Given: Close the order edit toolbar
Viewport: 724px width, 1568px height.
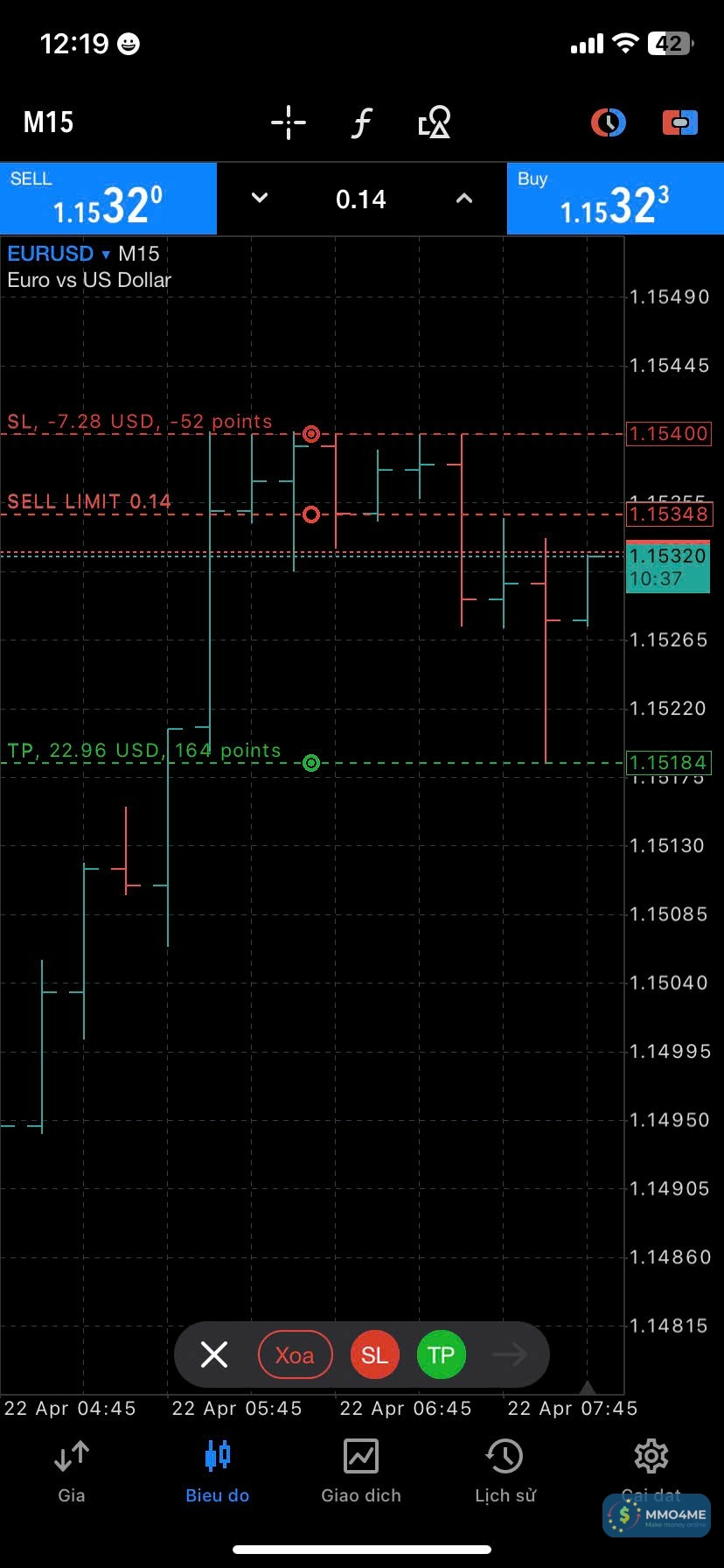Looking at the screenshot, I should (214, 1354).
